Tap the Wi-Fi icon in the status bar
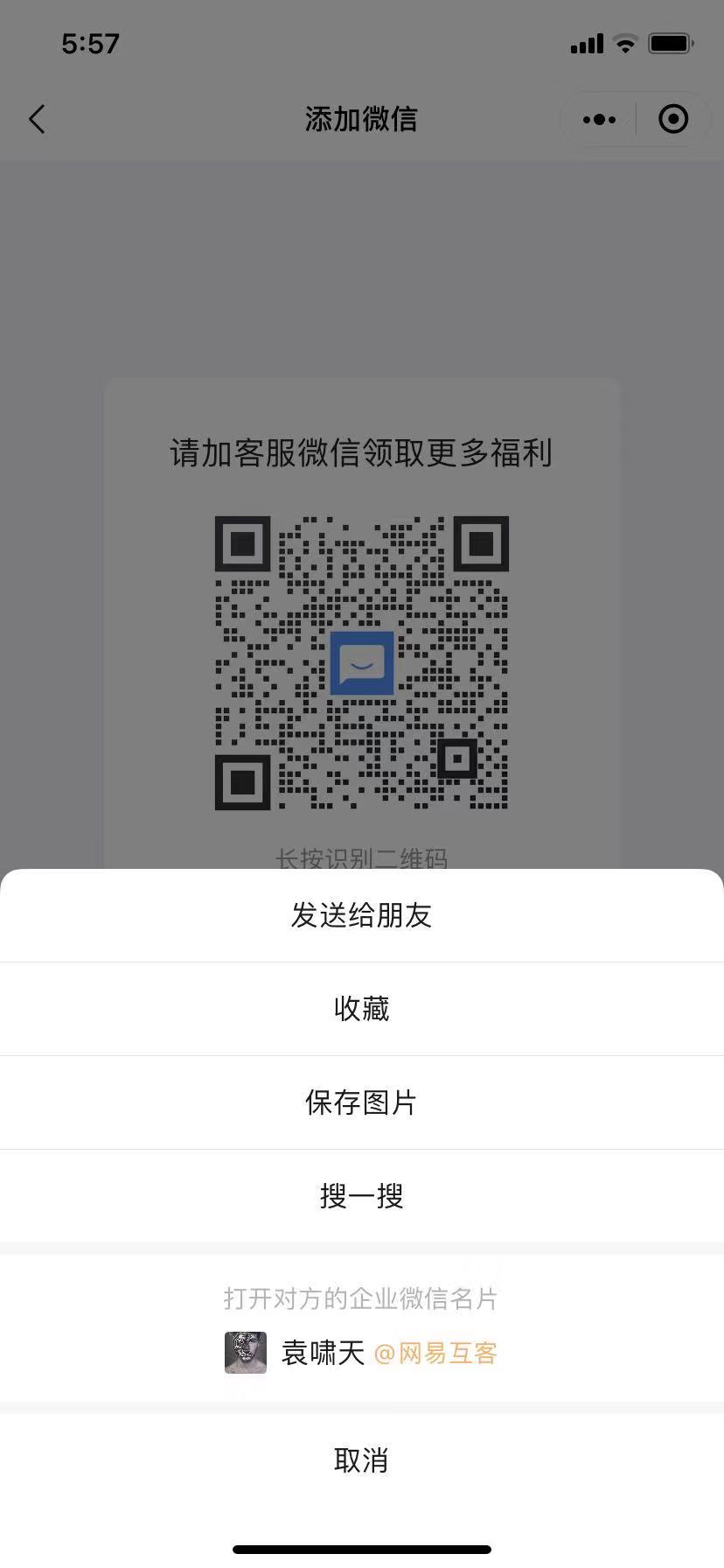Viewport: 724px width, 1568px height. tap(625, 43)
